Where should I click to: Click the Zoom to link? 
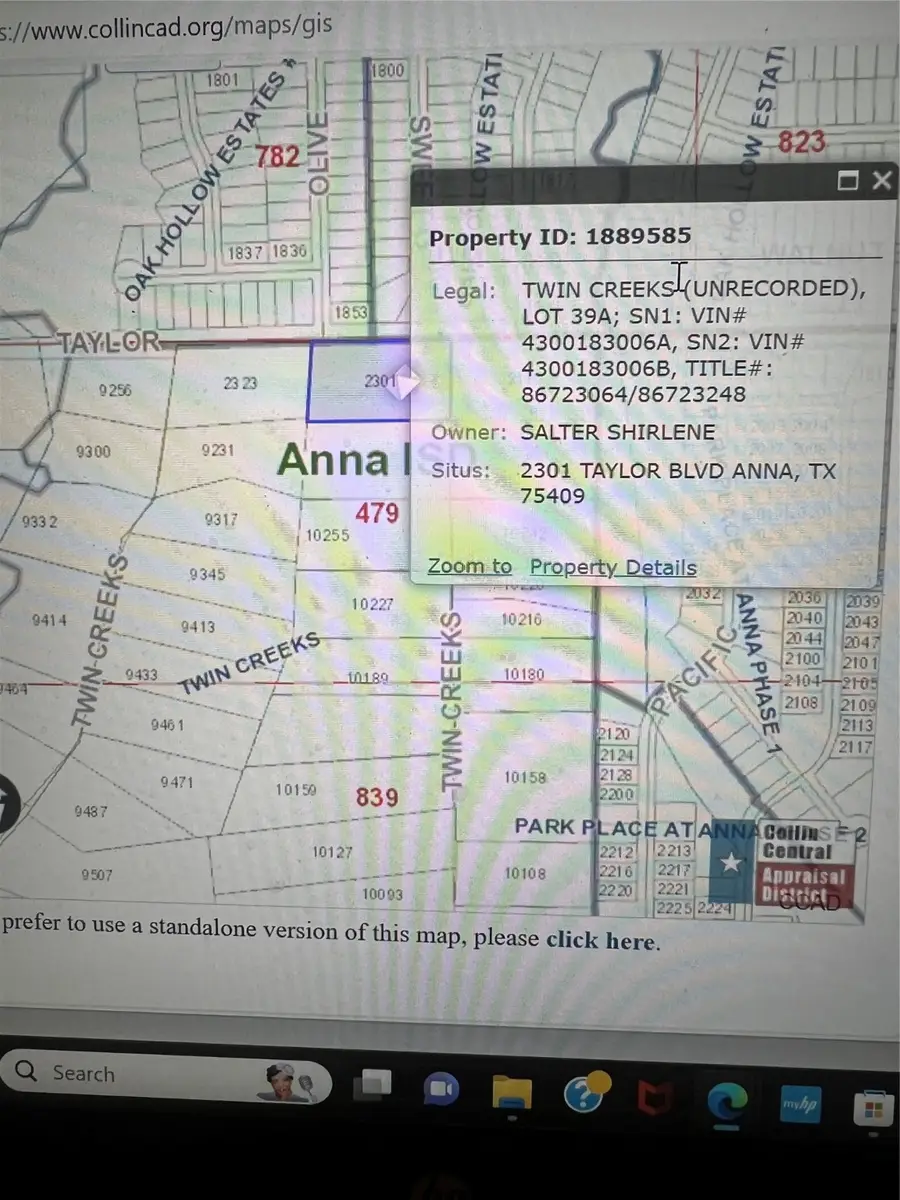point(469,566)
